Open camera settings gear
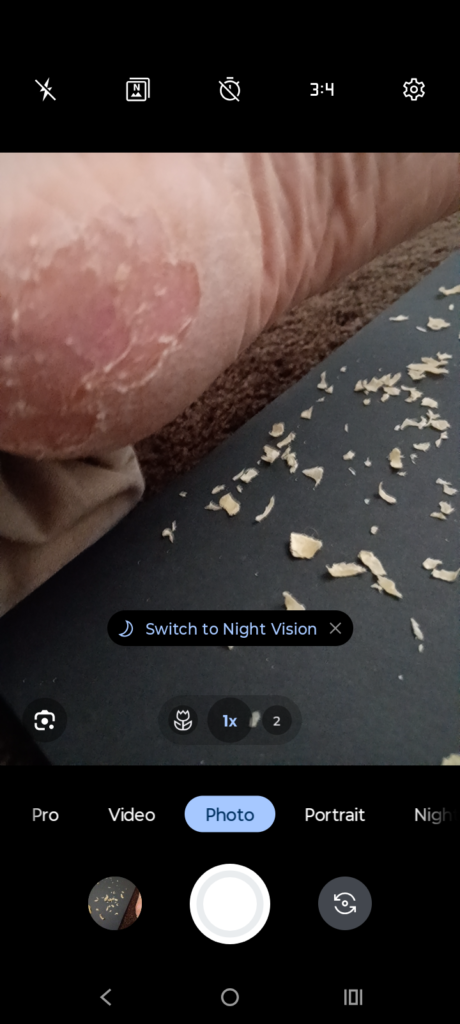The width and height of the screenshot is (460, 1024). pyautogui.click(x=414, y=89)
